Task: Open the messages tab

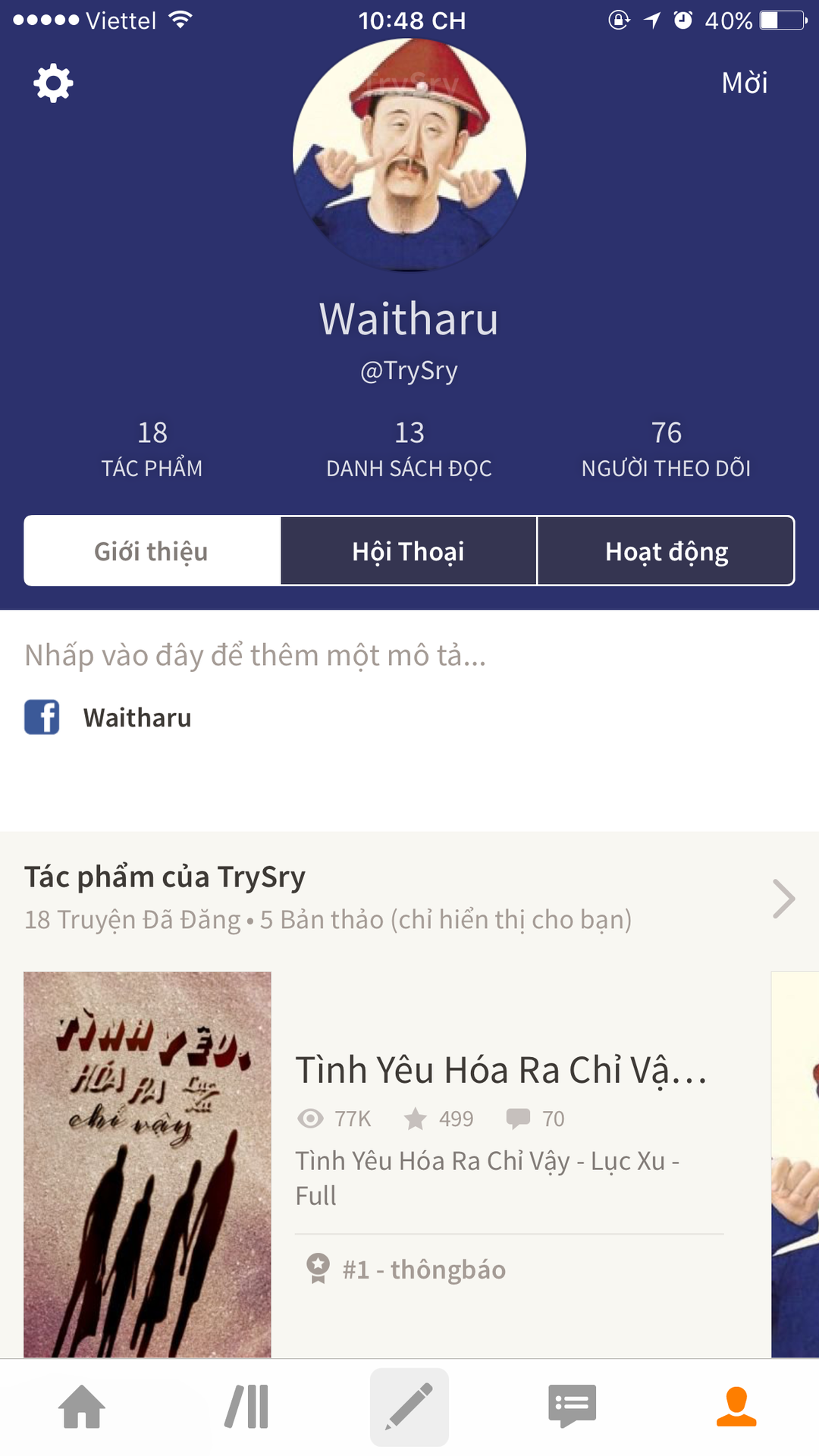Action: point(573,1407)
